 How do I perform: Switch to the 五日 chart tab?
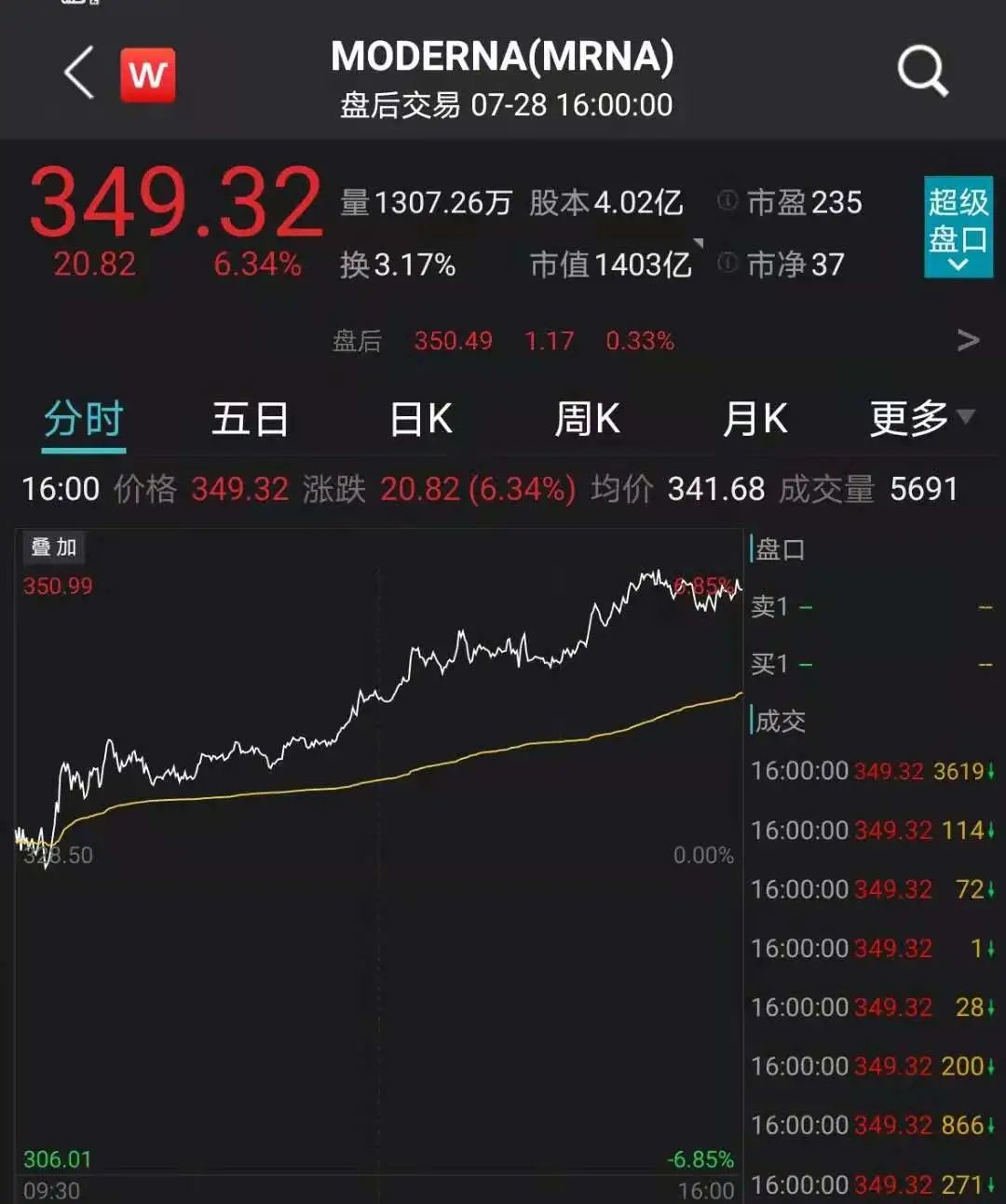[x=250, y=420]
